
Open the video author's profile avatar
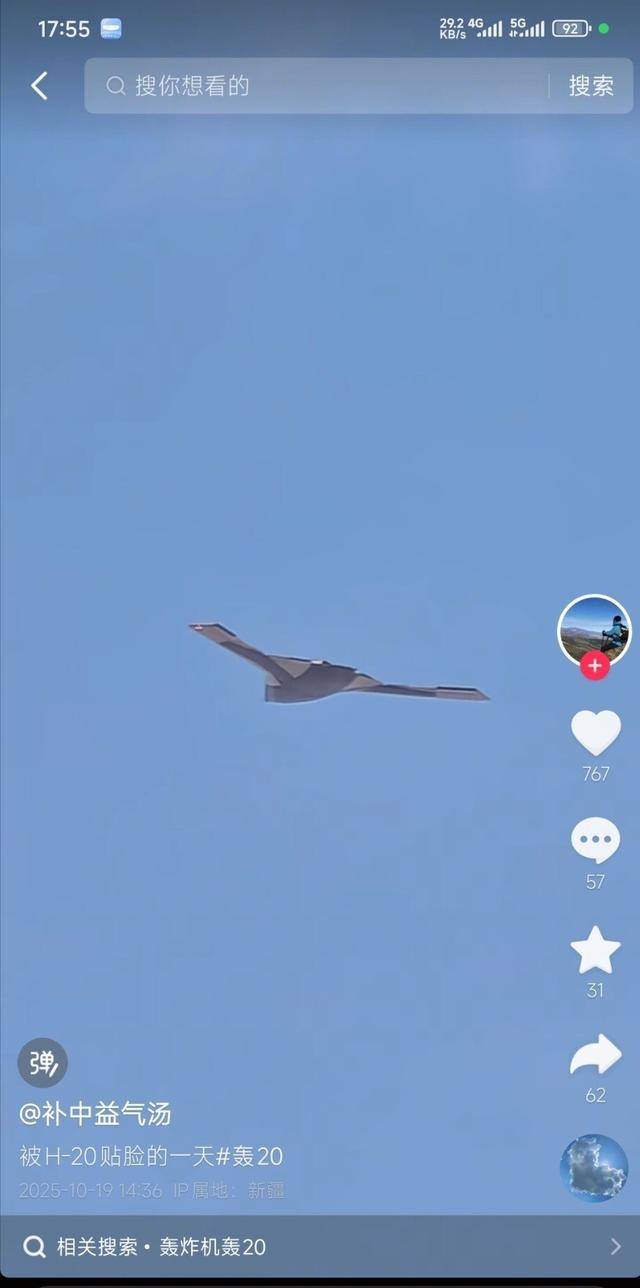pyautogui.click(x=594, y=630)
